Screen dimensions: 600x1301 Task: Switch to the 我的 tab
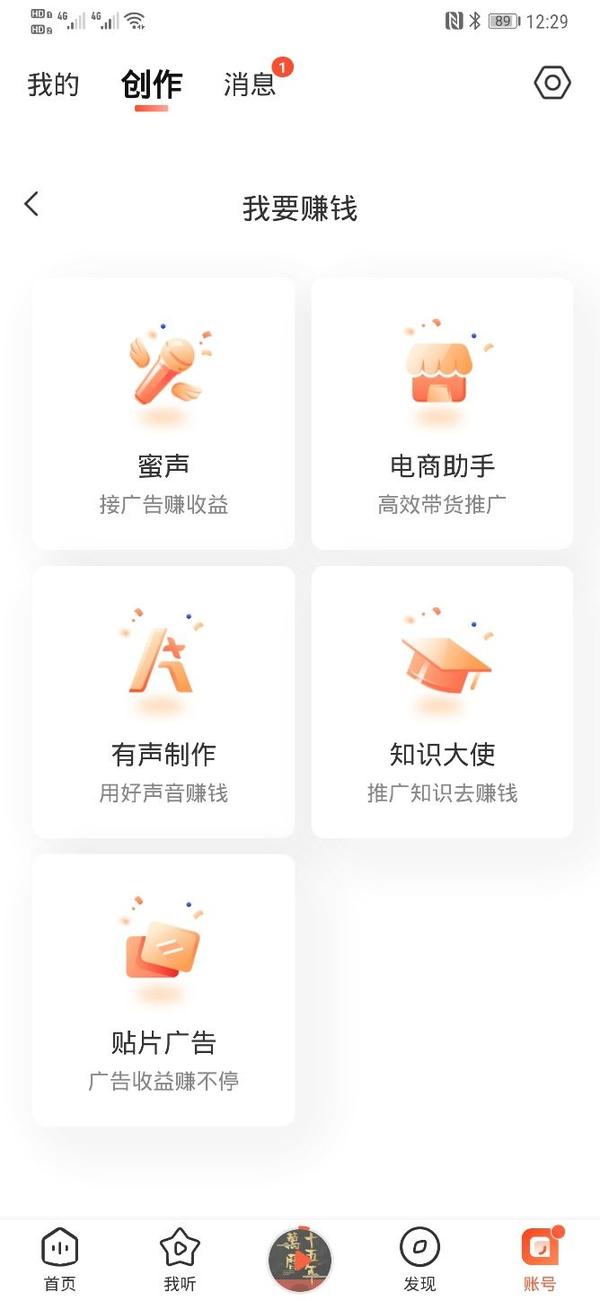(53, 85)
